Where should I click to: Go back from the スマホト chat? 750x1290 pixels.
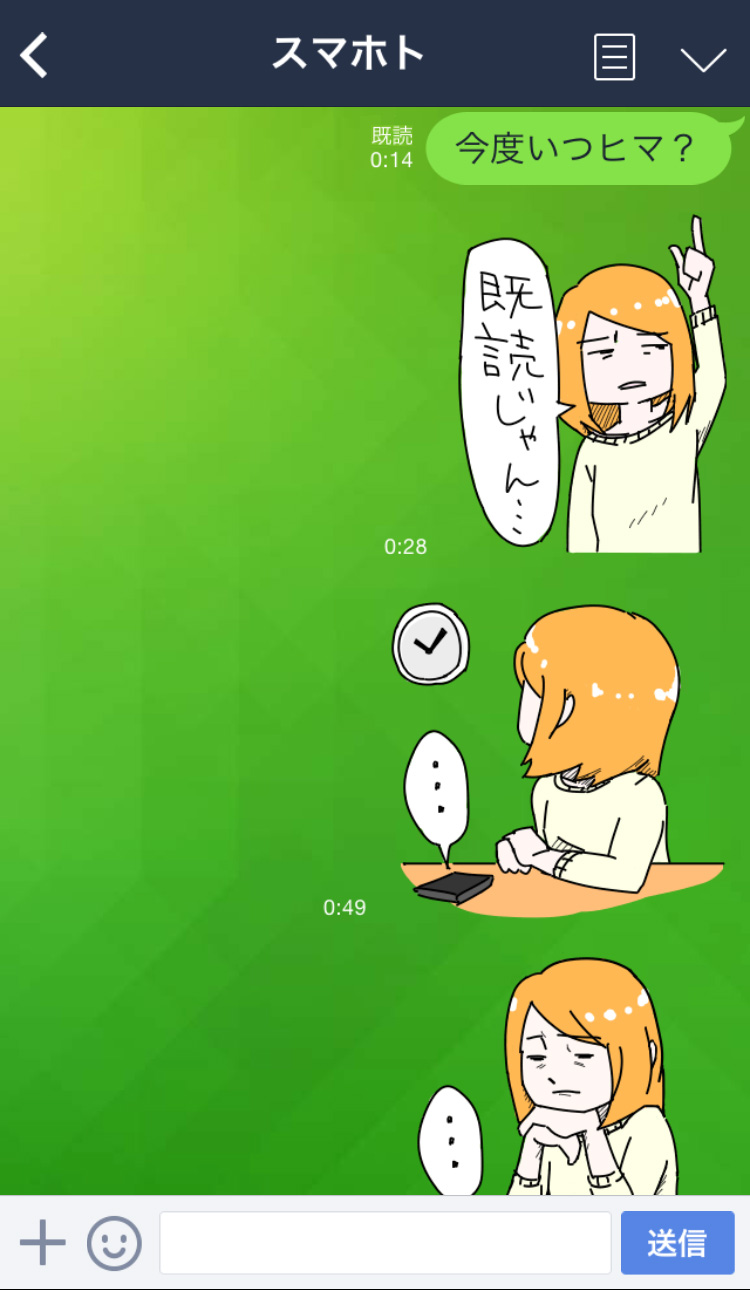tap(36, 55)
